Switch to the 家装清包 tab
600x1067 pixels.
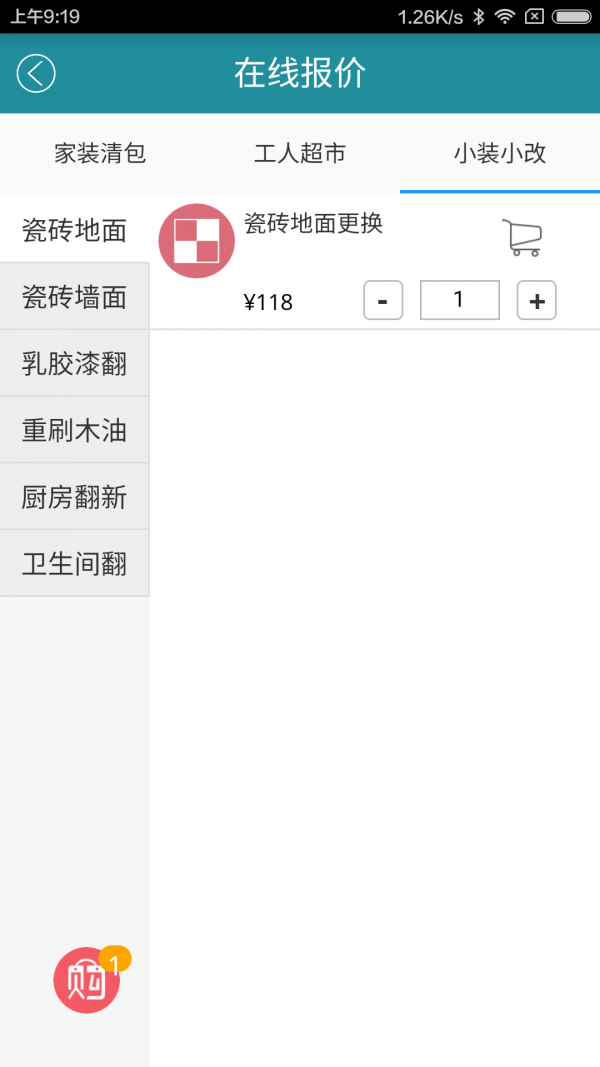pos(100,153)
